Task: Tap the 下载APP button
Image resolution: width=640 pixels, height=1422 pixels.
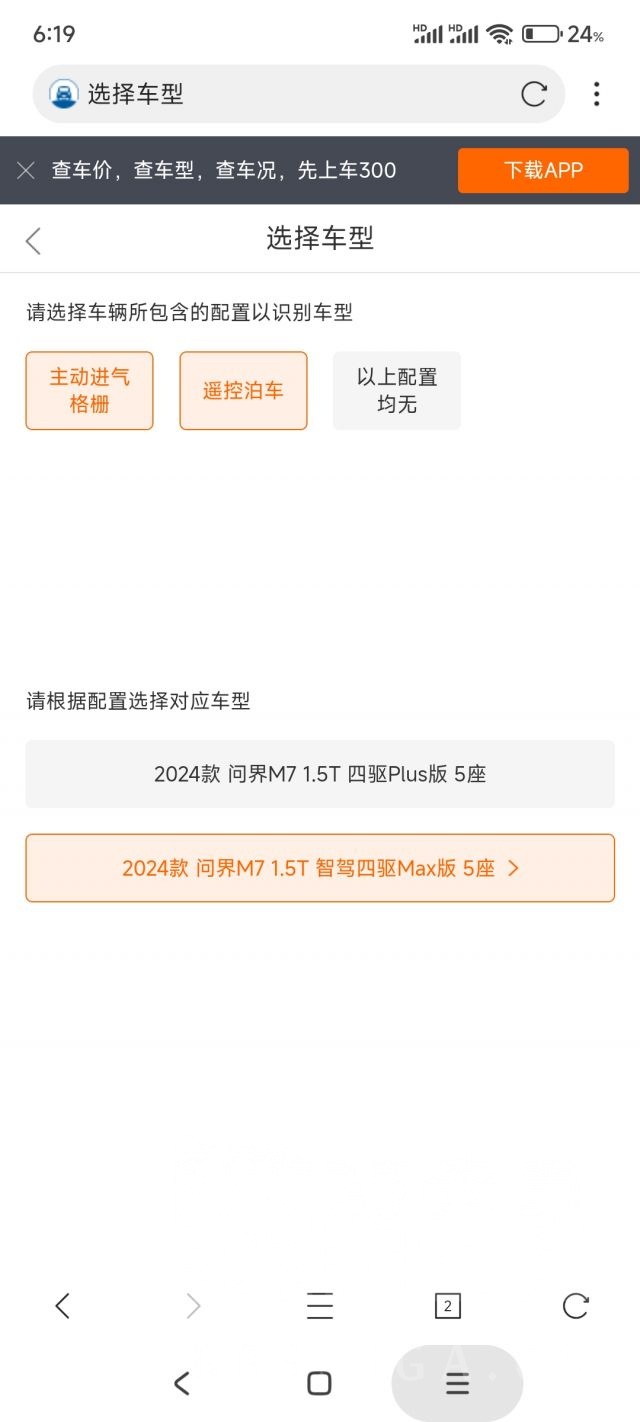Action: click(x=543, y=170)
